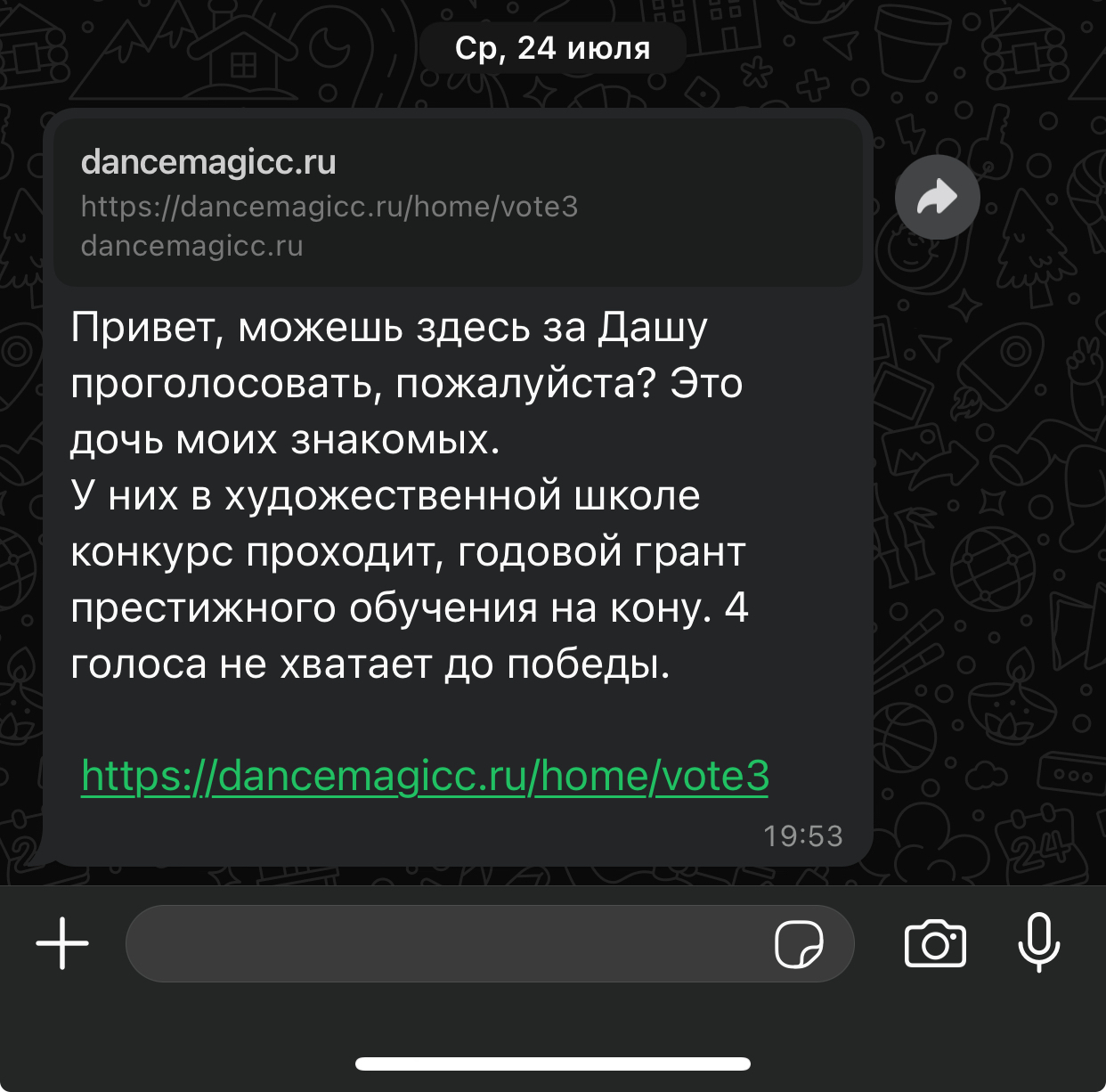Focus the message text field
Image resolution: width=1106 pixels, height=1092 pixels.
445,943
